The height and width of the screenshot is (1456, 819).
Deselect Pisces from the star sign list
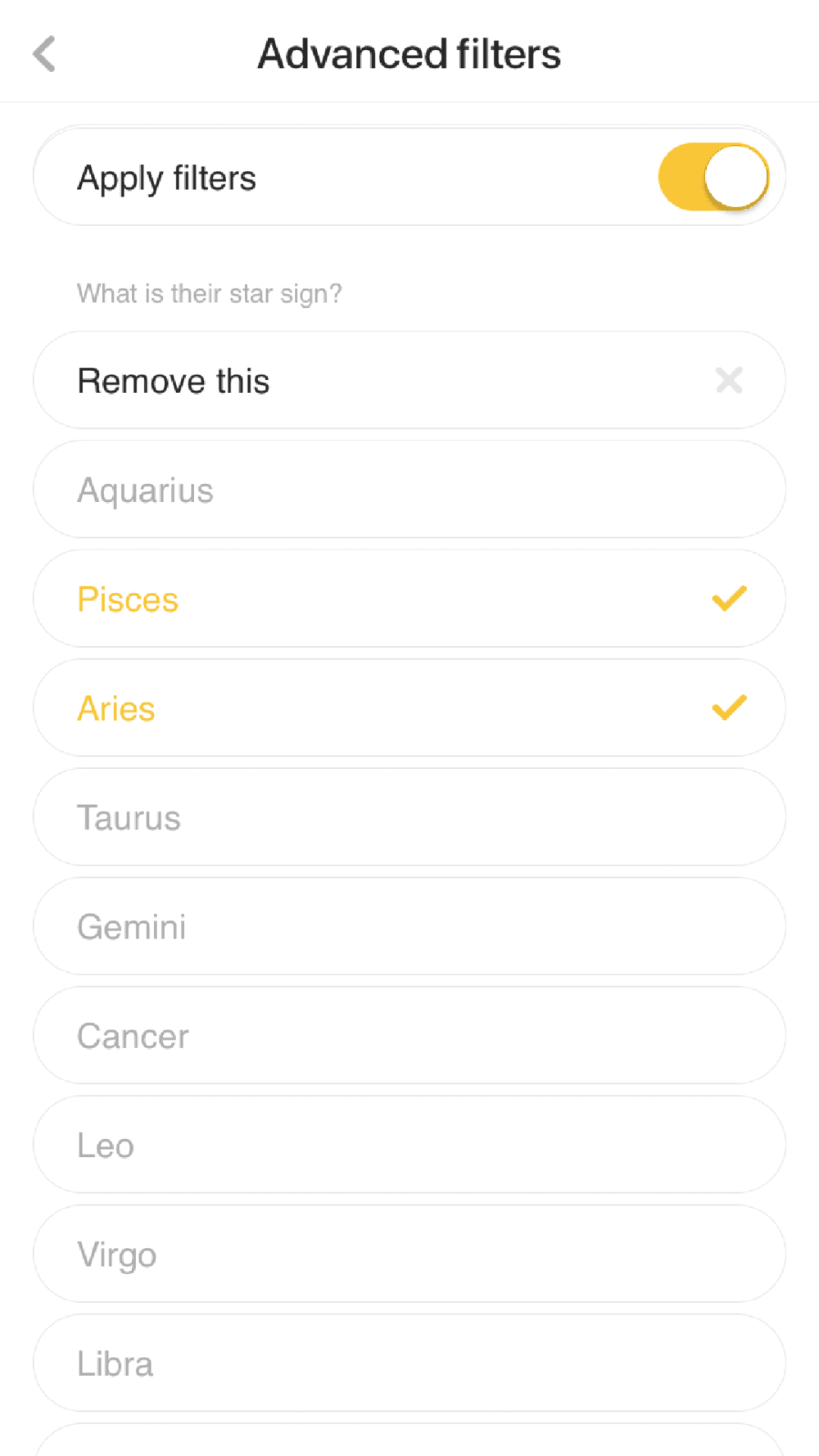coord(328,599)
